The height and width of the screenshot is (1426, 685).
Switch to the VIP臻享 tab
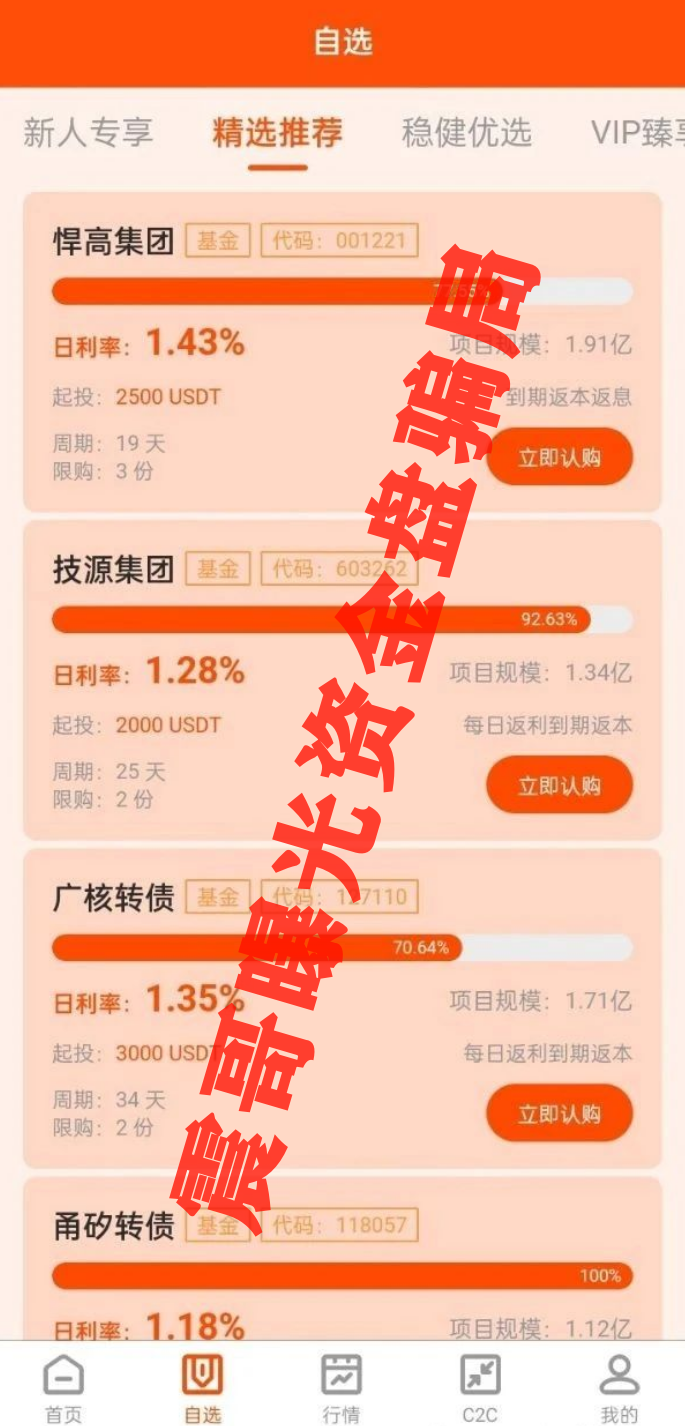638,133
